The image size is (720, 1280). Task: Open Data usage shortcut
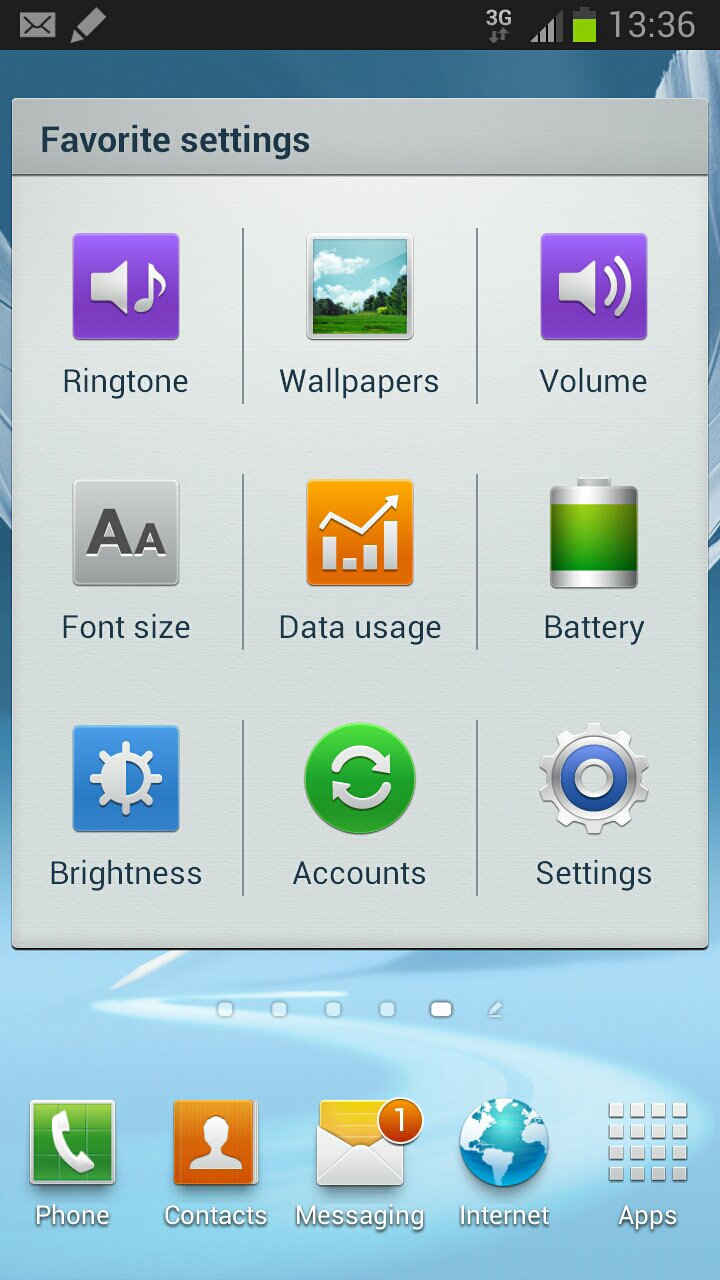[360, 561]
